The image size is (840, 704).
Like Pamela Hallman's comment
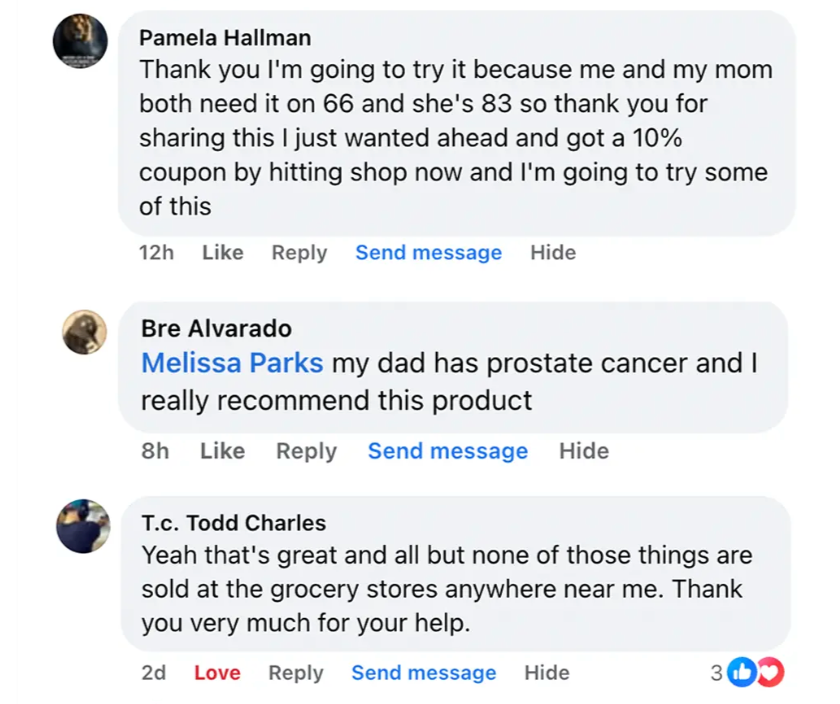[x=222, y=253]
